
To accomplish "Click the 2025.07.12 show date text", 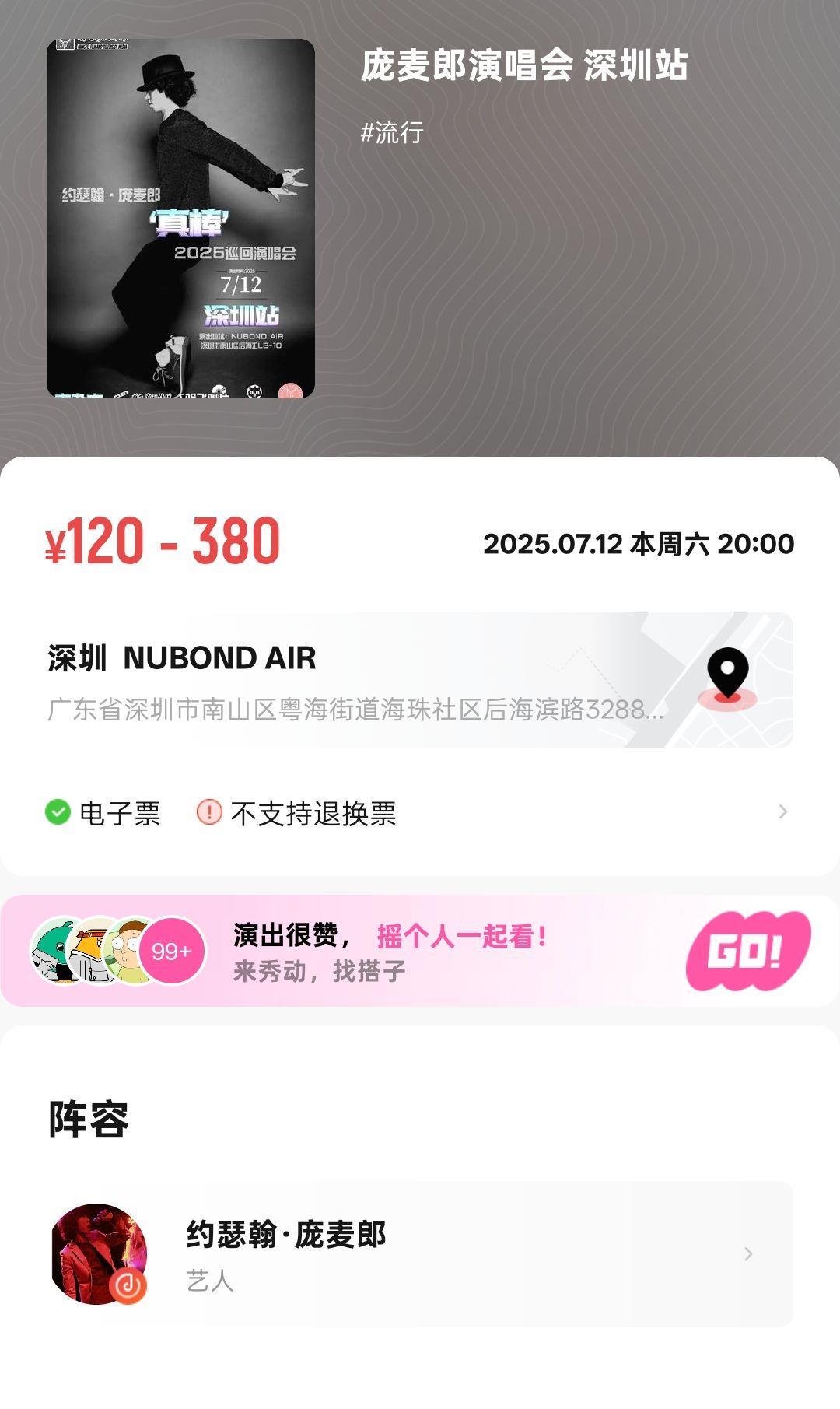I will coord(639,545).
